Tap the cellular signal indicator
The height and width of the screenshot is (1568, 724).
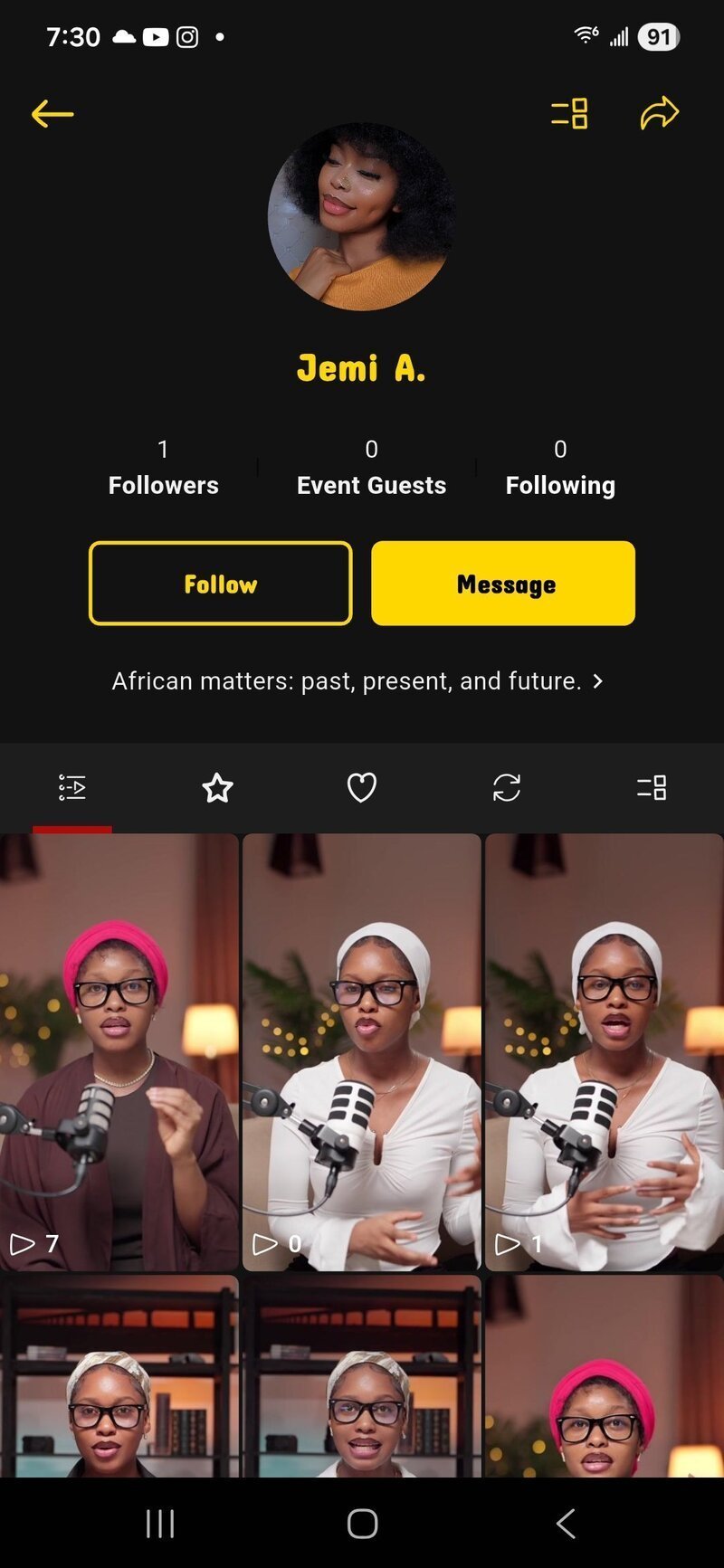click(x=621, y=36)
